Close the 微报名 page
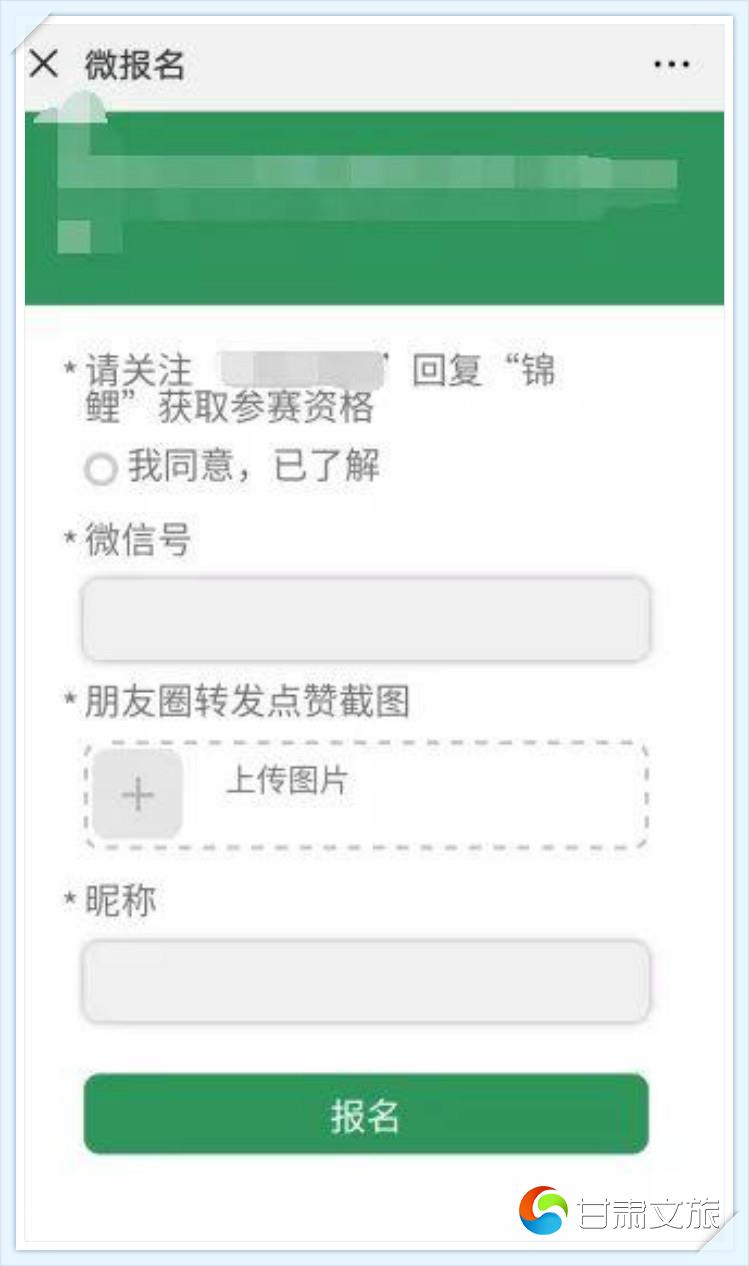The height and width of the screenshot is (1266, 749). click(44, 64)
